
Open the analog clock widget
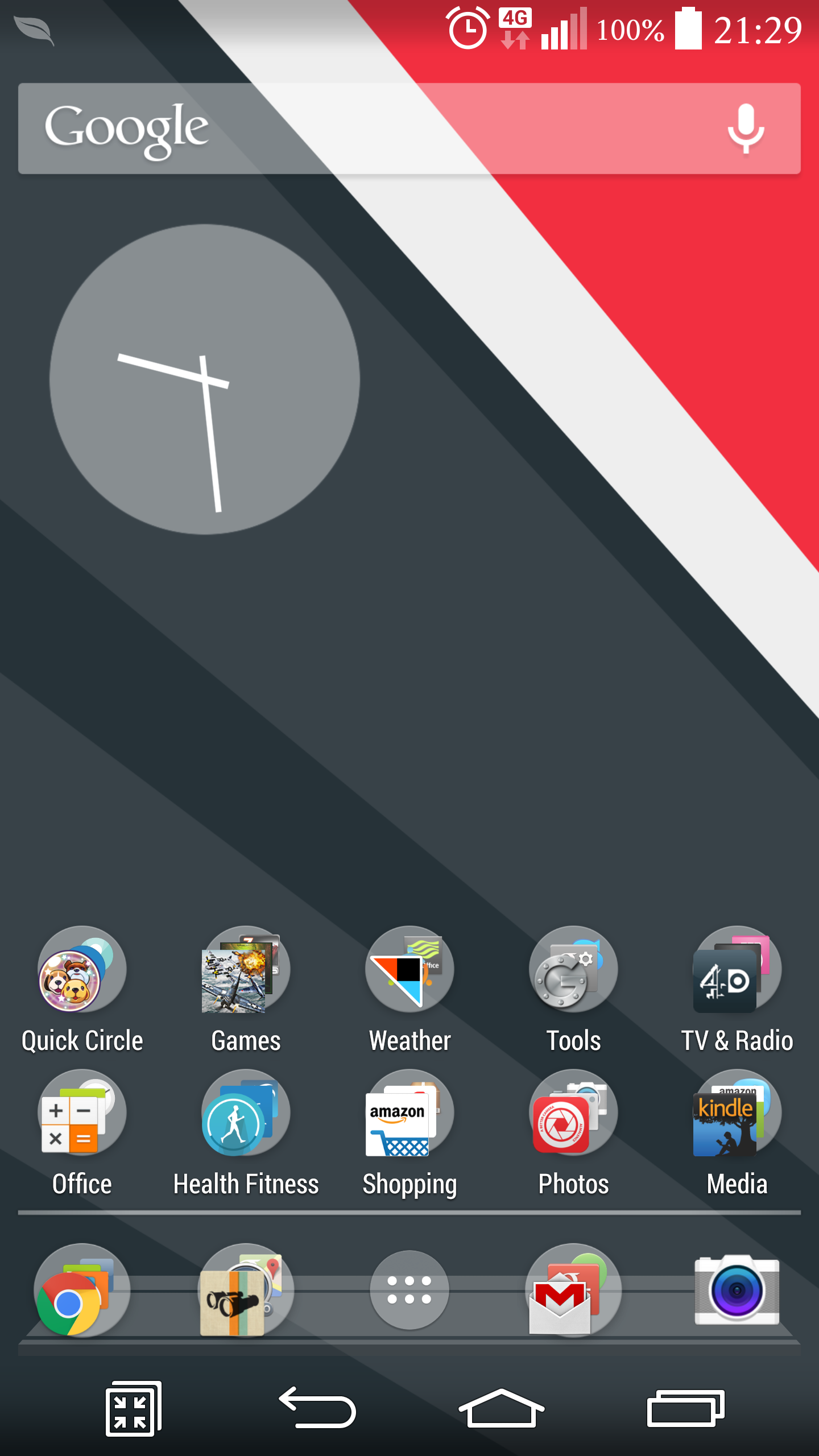tap(205, 379)
